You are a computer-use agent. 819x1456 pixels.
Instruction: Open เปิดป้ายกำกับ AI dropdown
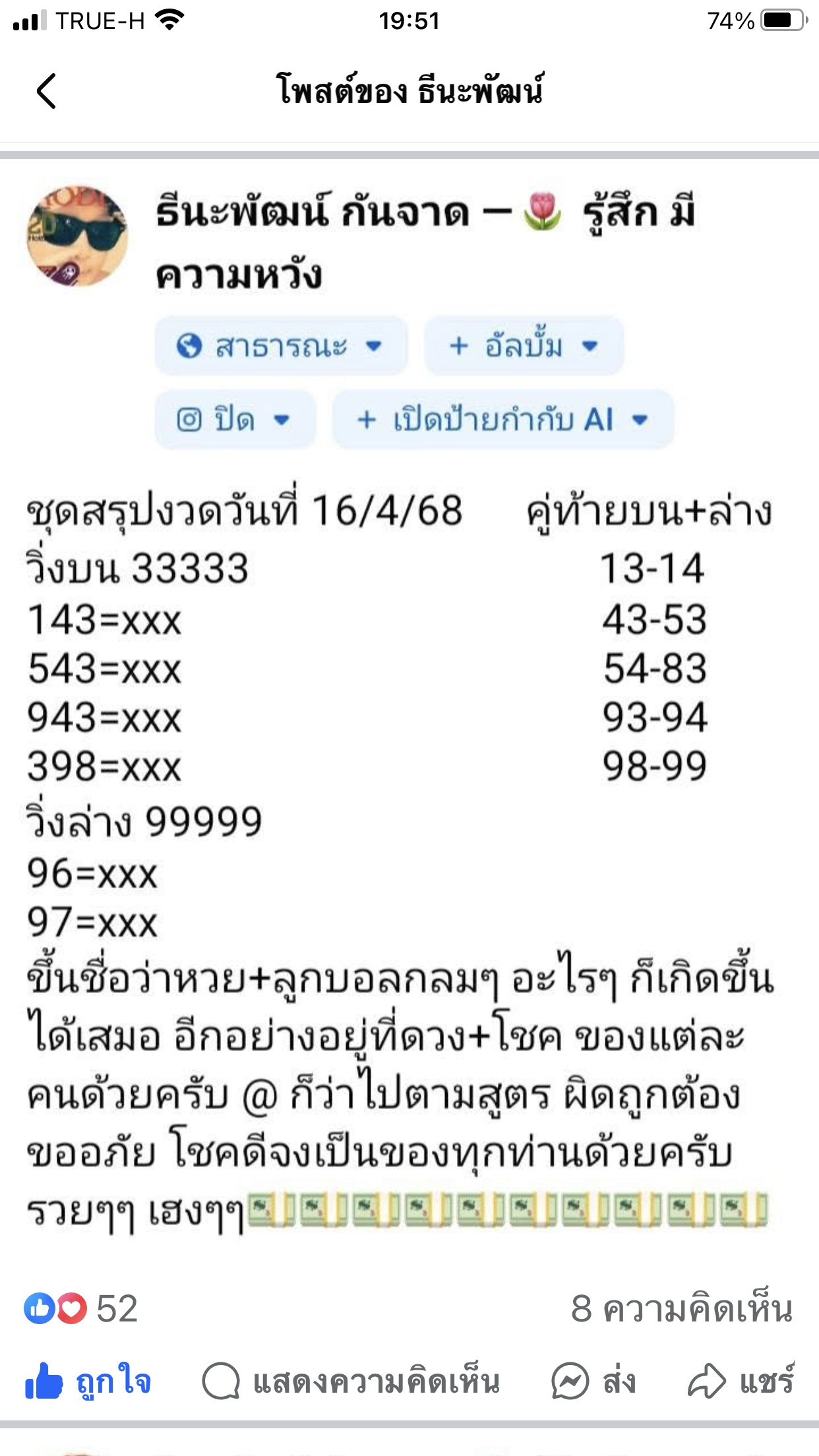pos(502,420)
